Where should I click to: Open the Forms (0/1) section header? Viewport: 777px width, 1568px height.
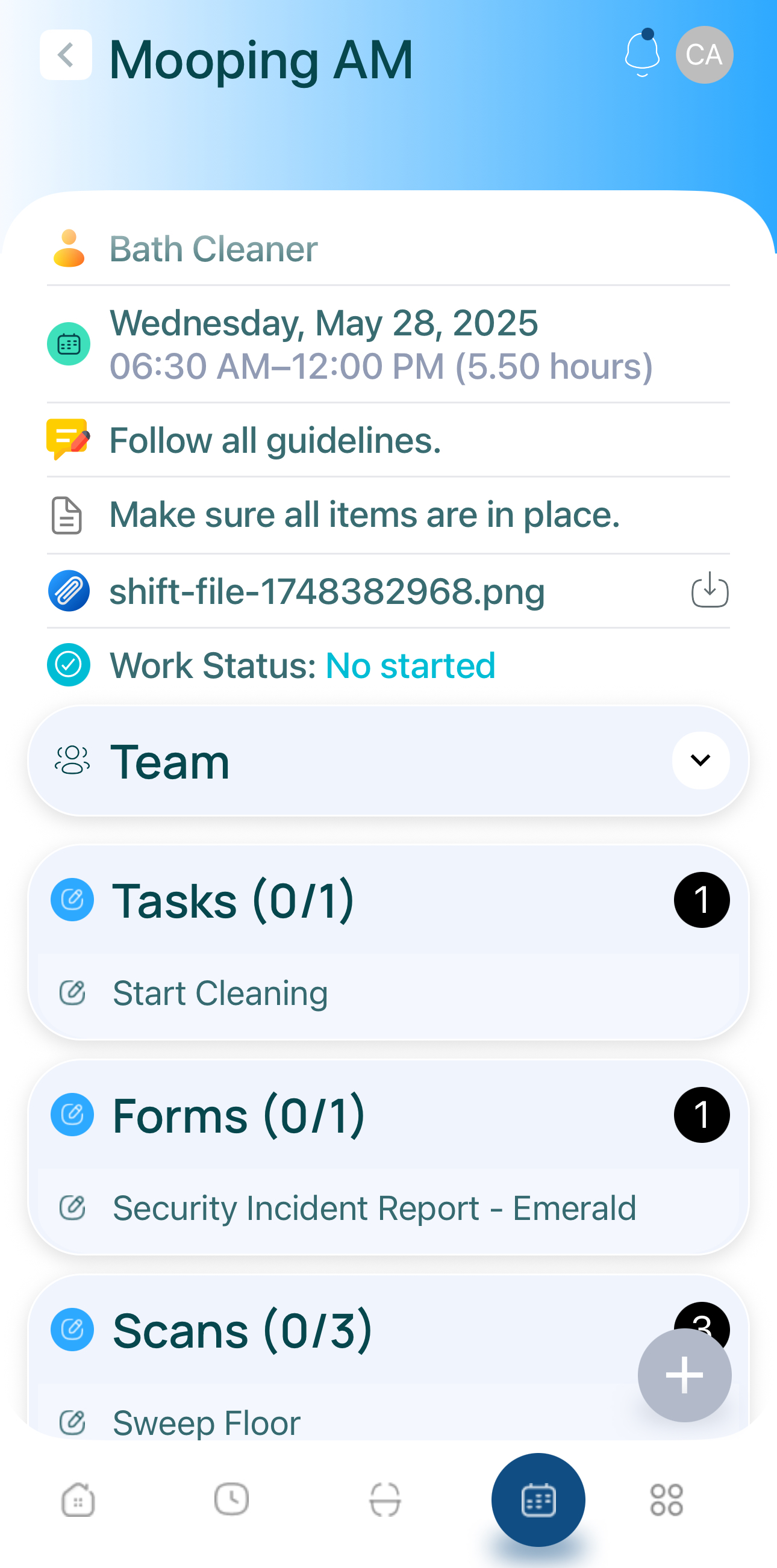point(388,1115)
